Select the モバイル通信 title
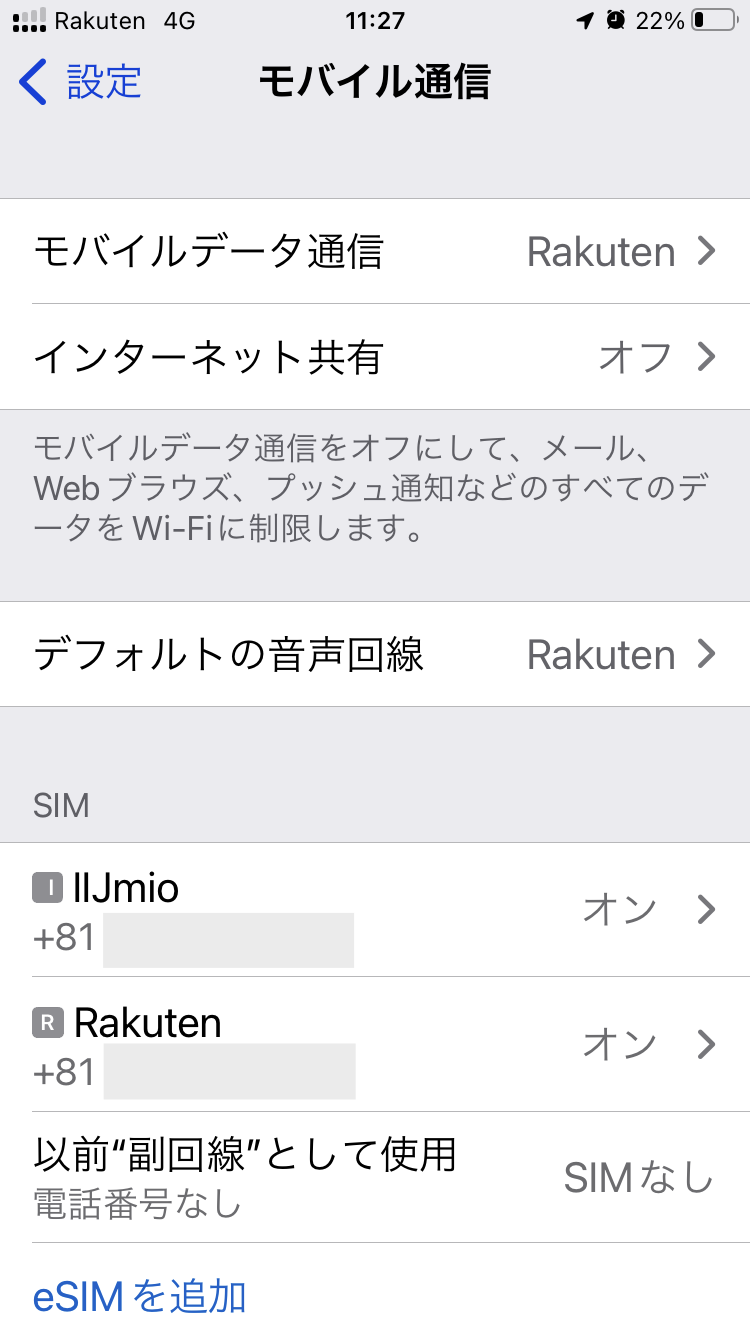Screen dimensions: 750x1334 374,84
